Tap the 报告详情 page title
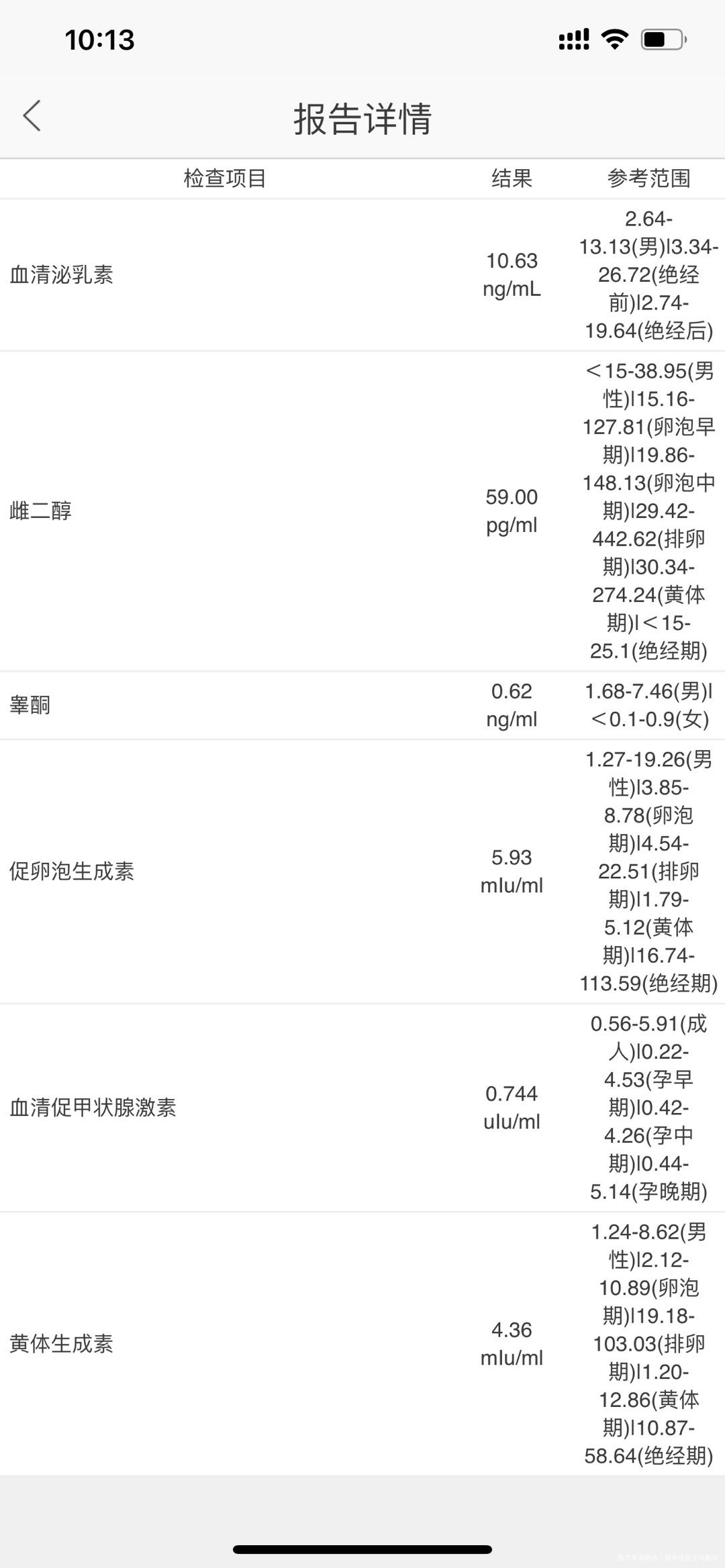 tap(362, 118)
